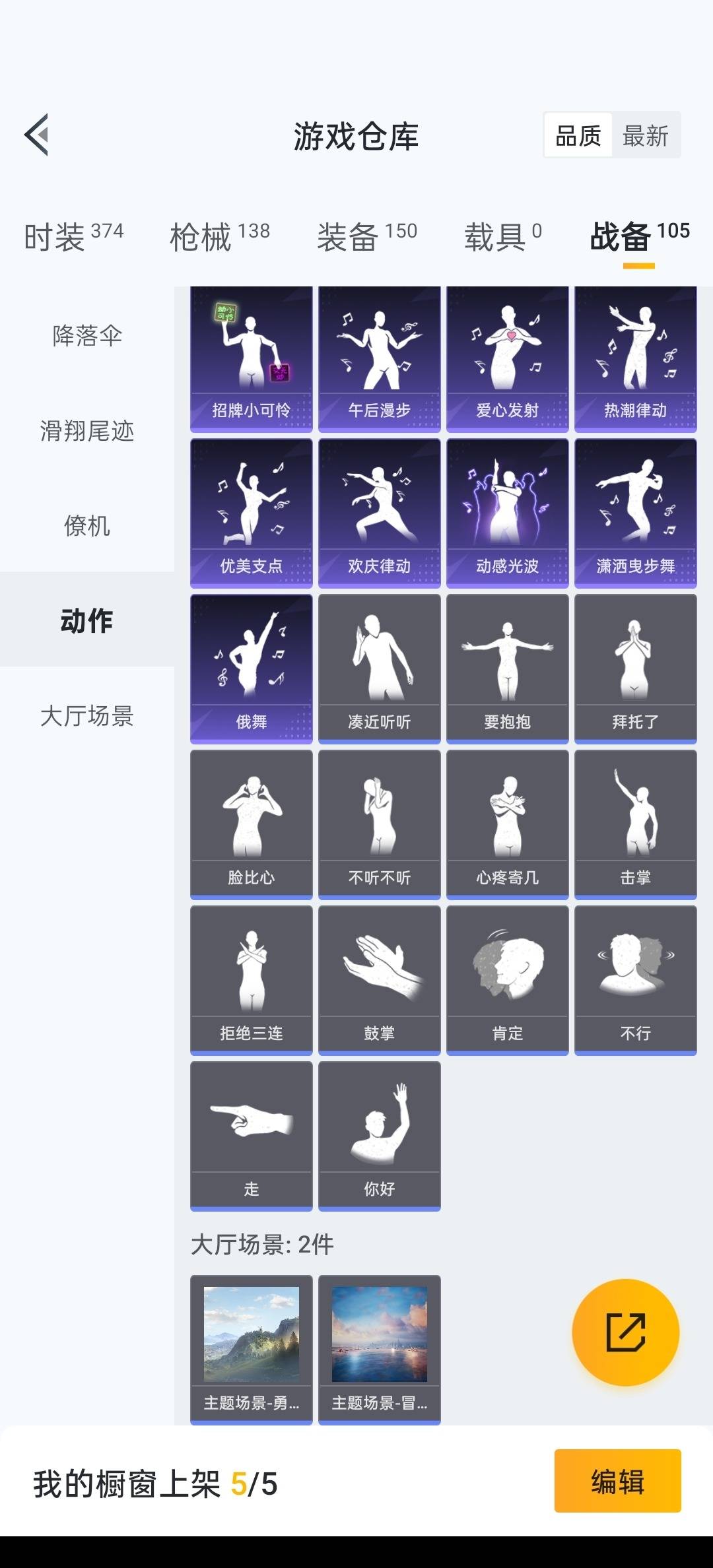Select the 滑翔尾迹 category
The width and height of the screenshot is (713, 1568).
pyautogui.click(x=87, y=431)
